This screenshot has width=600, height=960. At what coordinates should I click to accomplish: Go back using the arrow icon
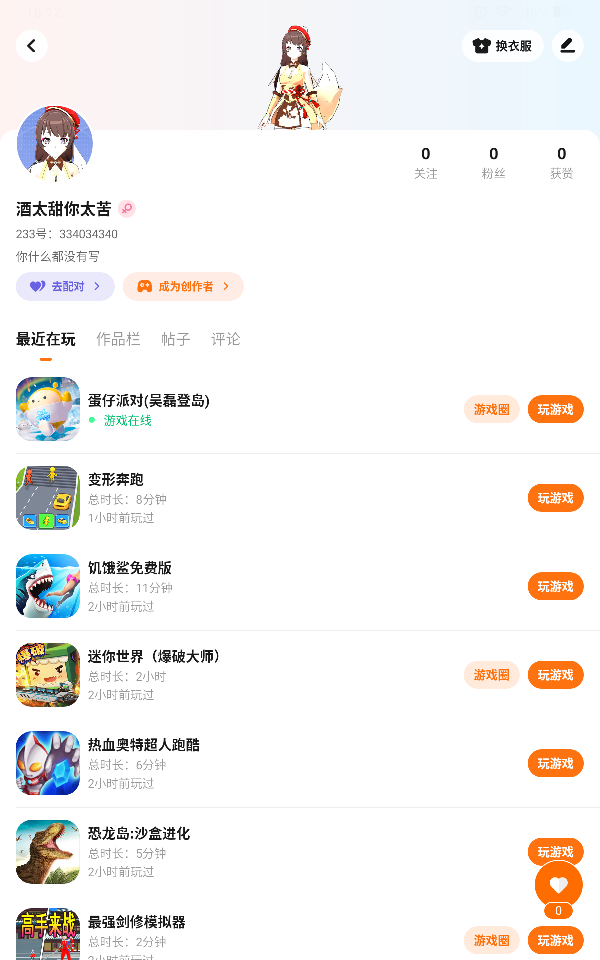pyautogui.click(x=32, y=46)
